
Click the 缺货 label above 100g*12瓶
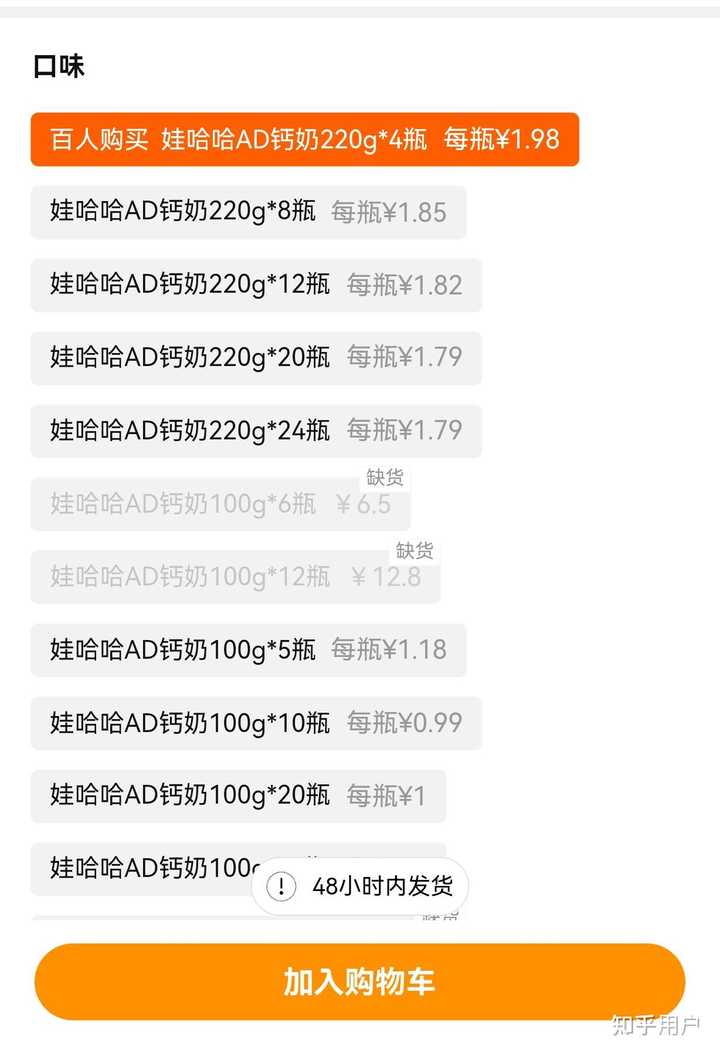[x=416, y=551]
